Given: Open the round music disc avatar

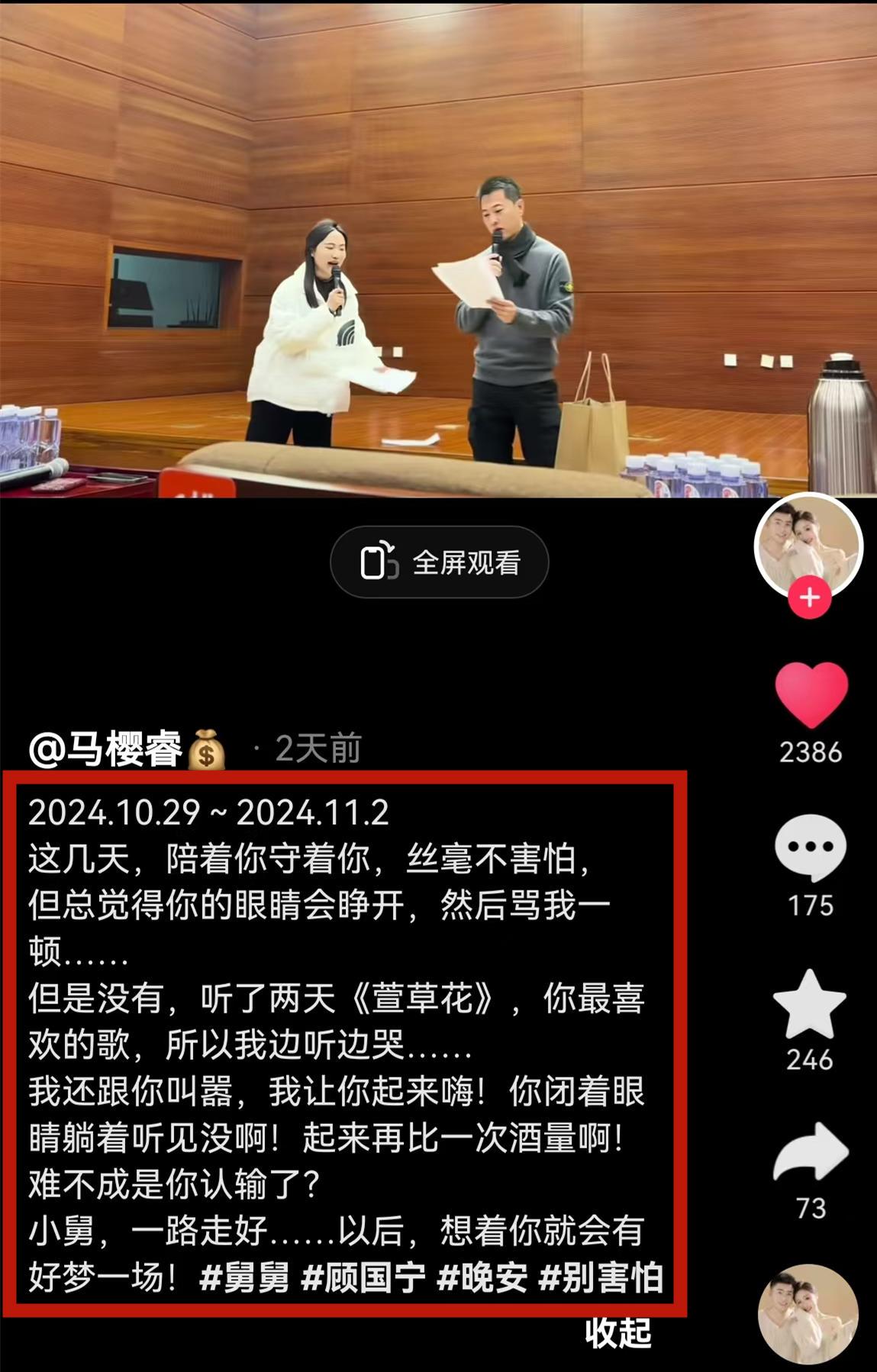Looking at the screenshot, I should point(808,1314).
